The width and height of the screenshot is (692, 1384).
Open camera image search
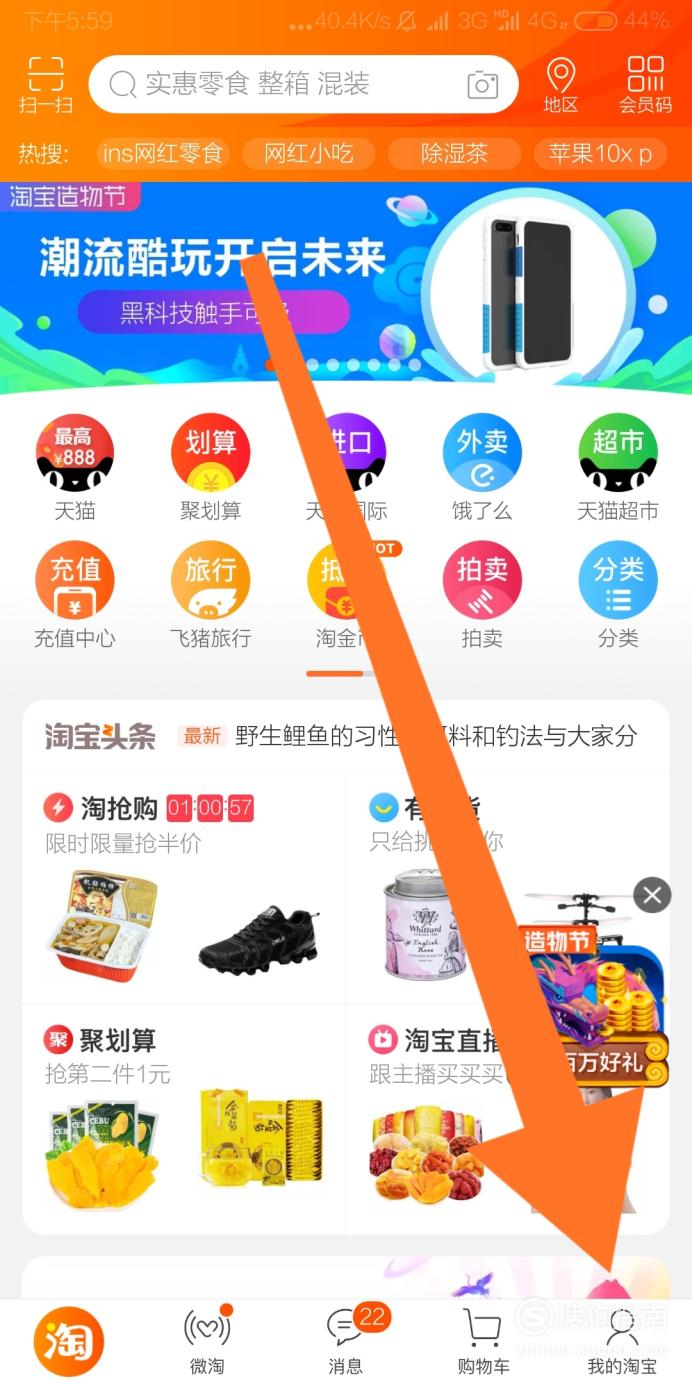(x=483, y=85)
